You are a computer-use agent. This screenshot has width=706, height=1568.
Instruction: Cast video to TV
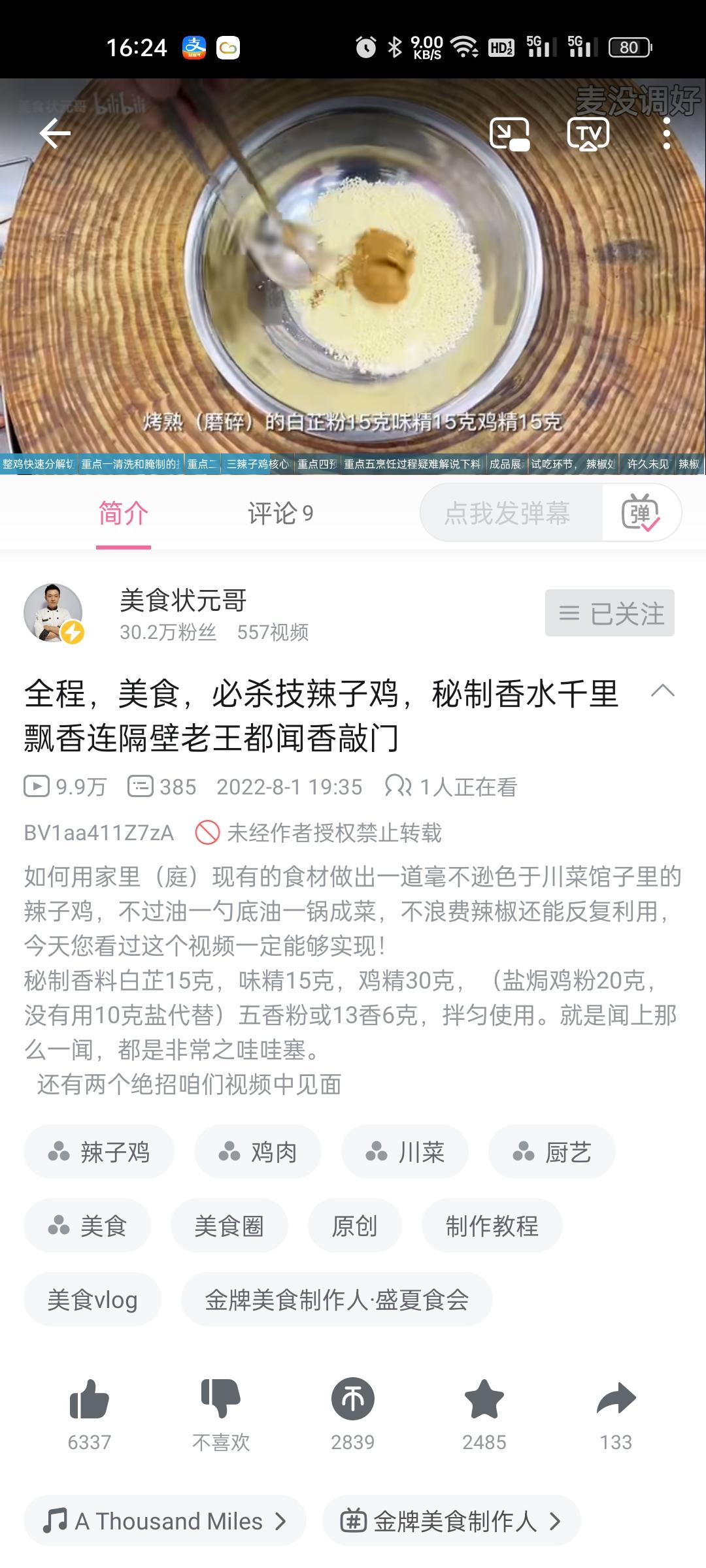click(588, 134)
